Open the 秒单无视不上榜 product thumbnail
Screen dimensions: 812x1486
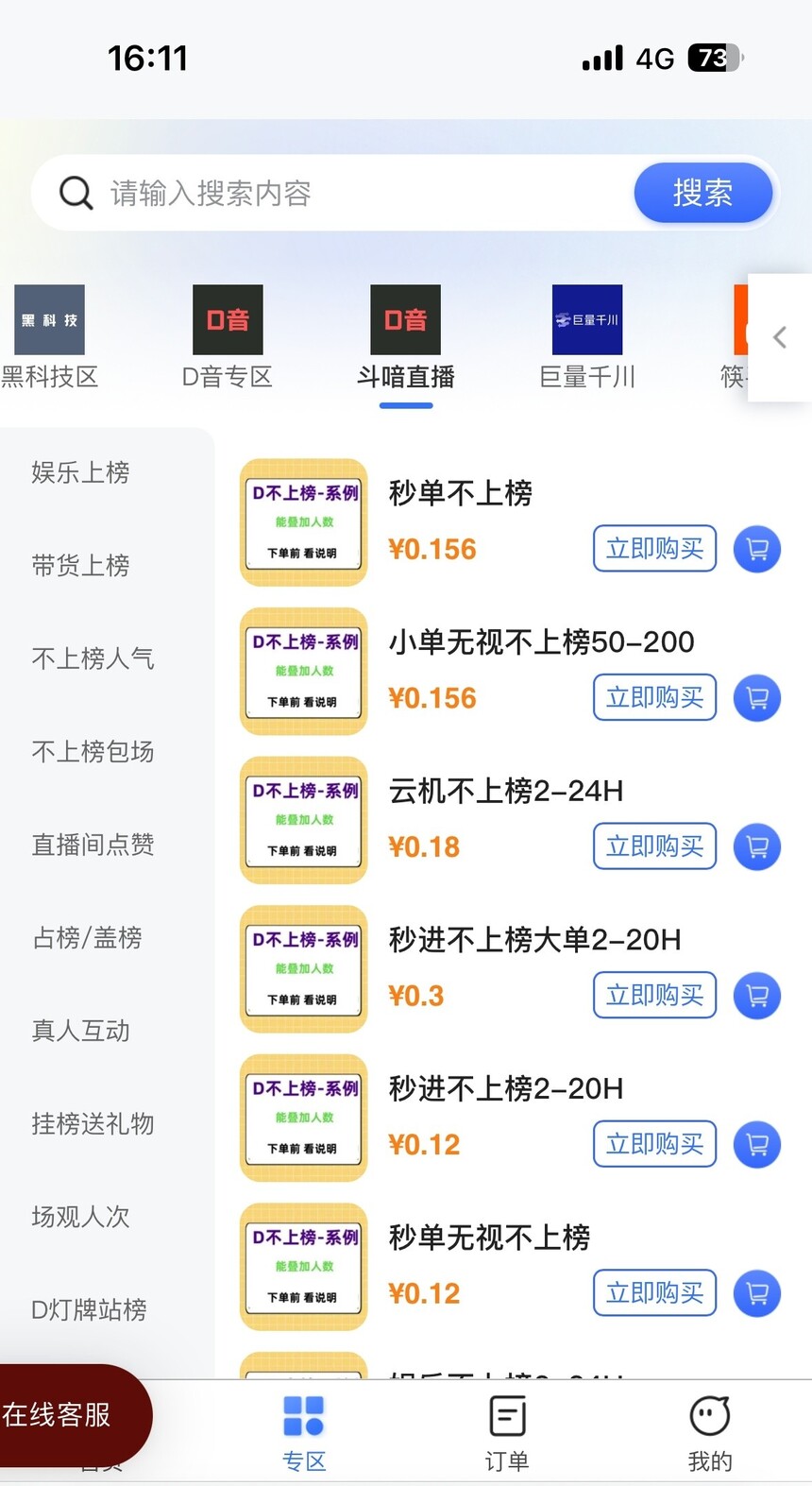point(303,1267)
